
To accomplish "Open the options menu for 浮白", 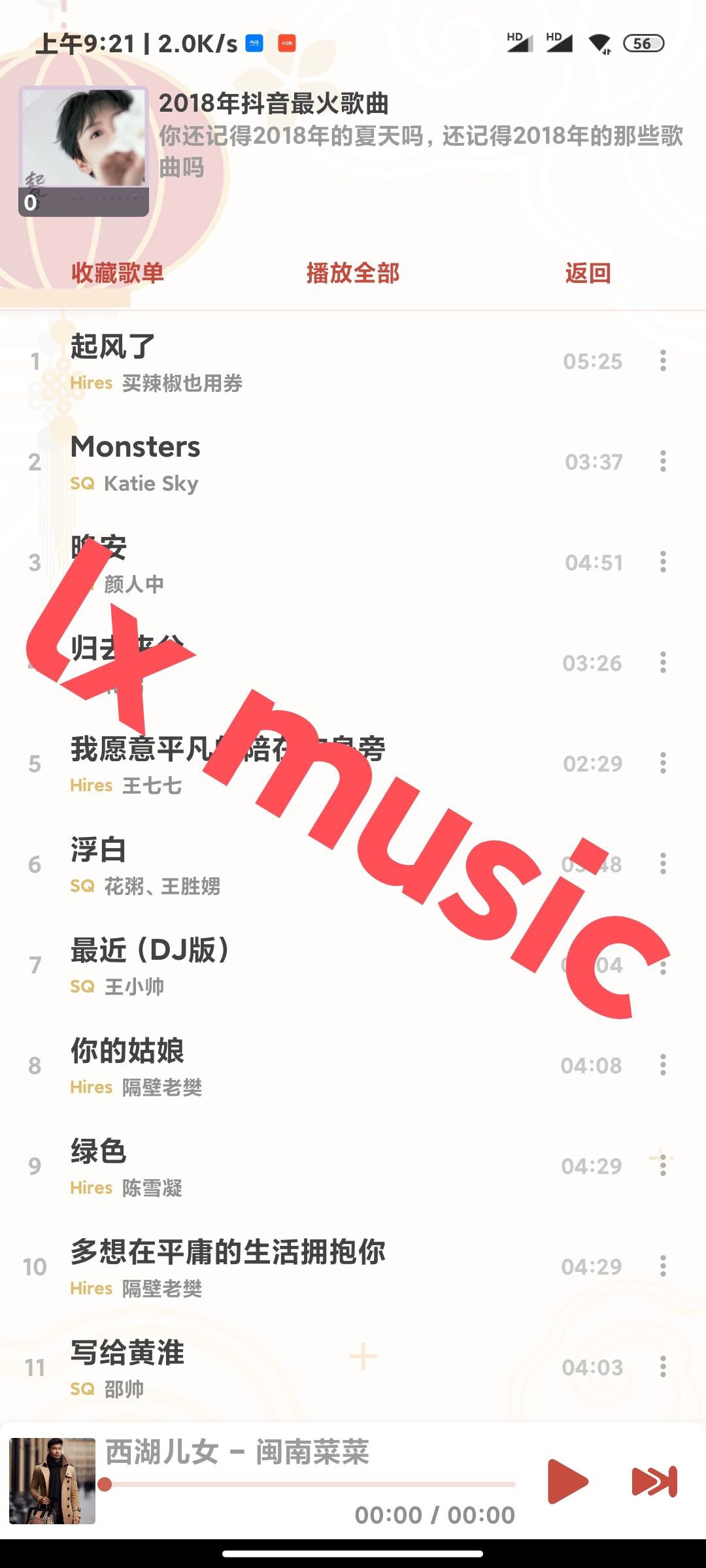I will click(x=663, y=862).
